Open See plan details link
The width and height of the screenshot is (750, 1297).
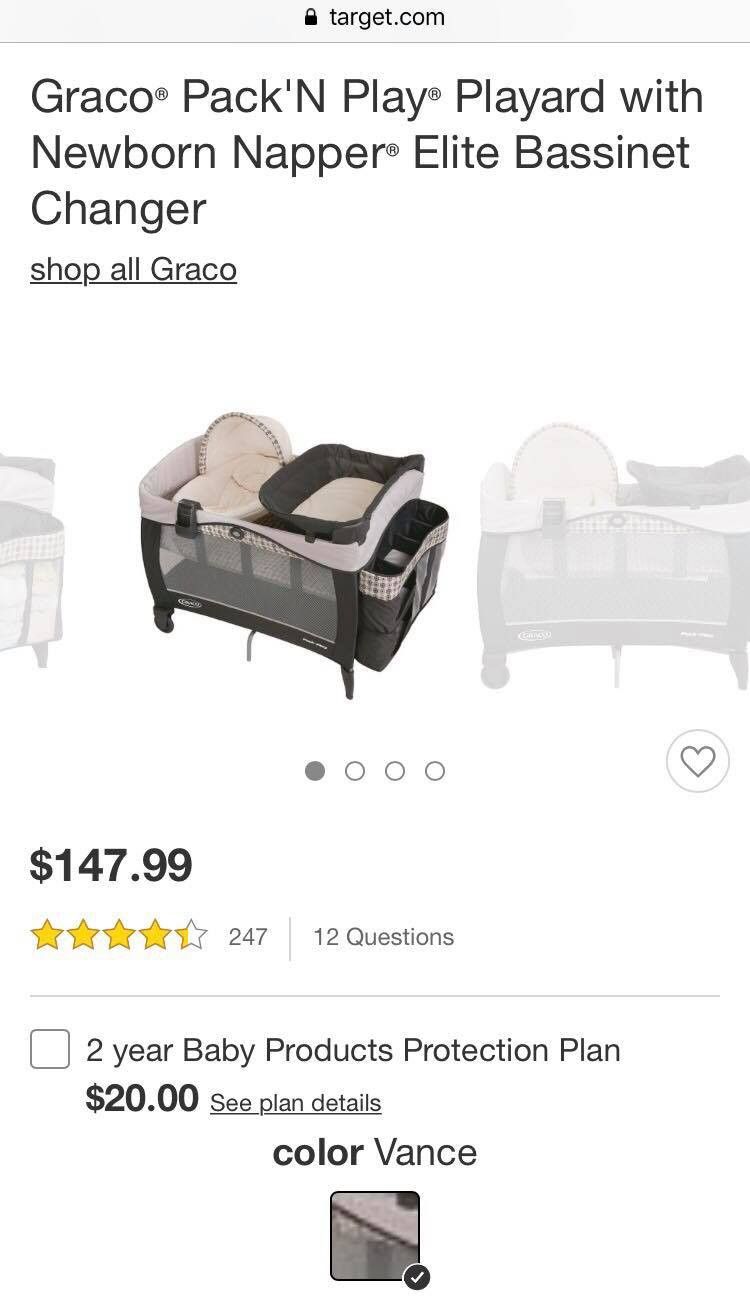[296, 1103]
